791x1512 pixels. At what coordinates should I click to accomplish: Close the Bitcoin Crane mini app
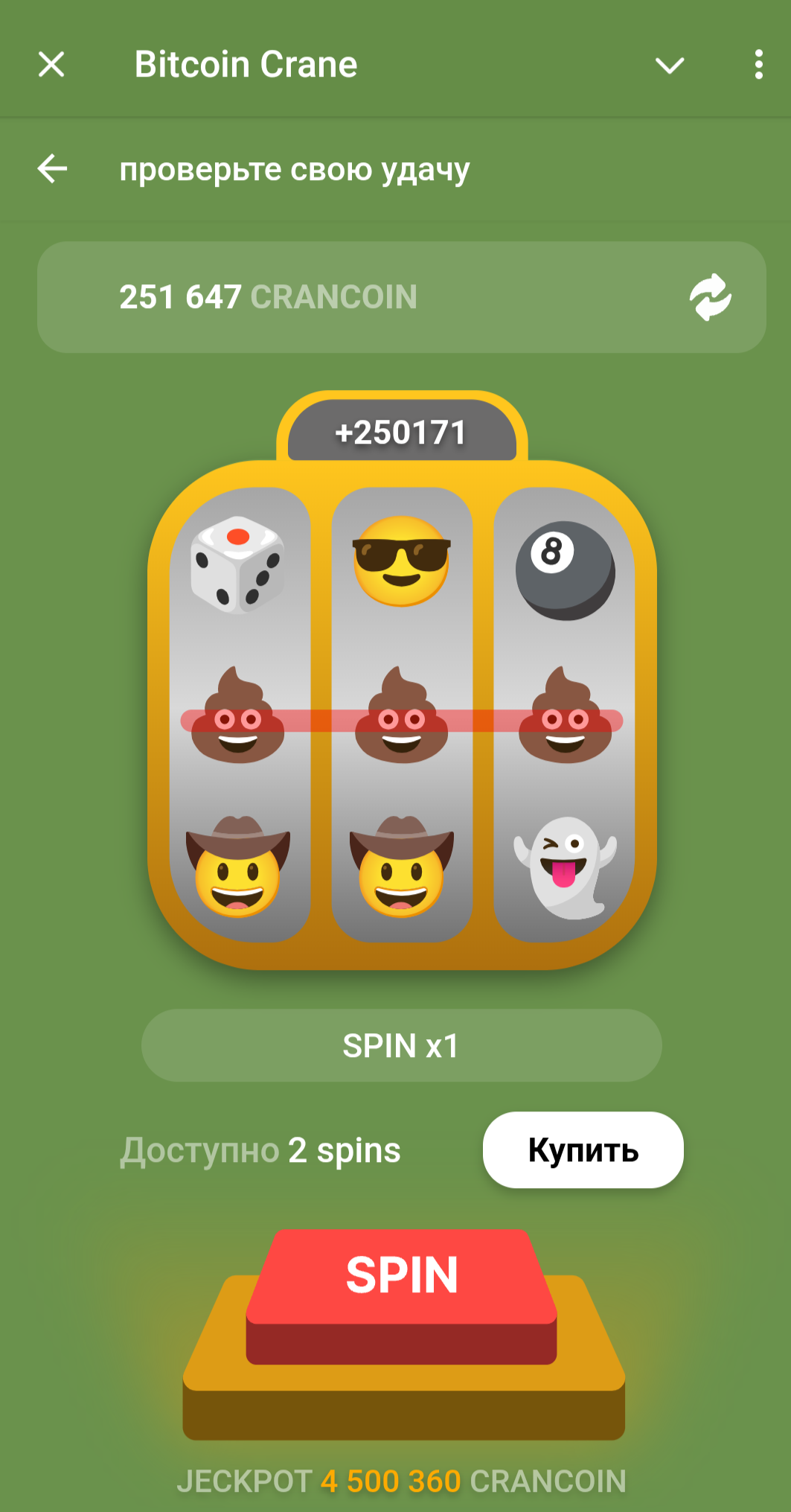pyautogui.click(x=51, y=65)
